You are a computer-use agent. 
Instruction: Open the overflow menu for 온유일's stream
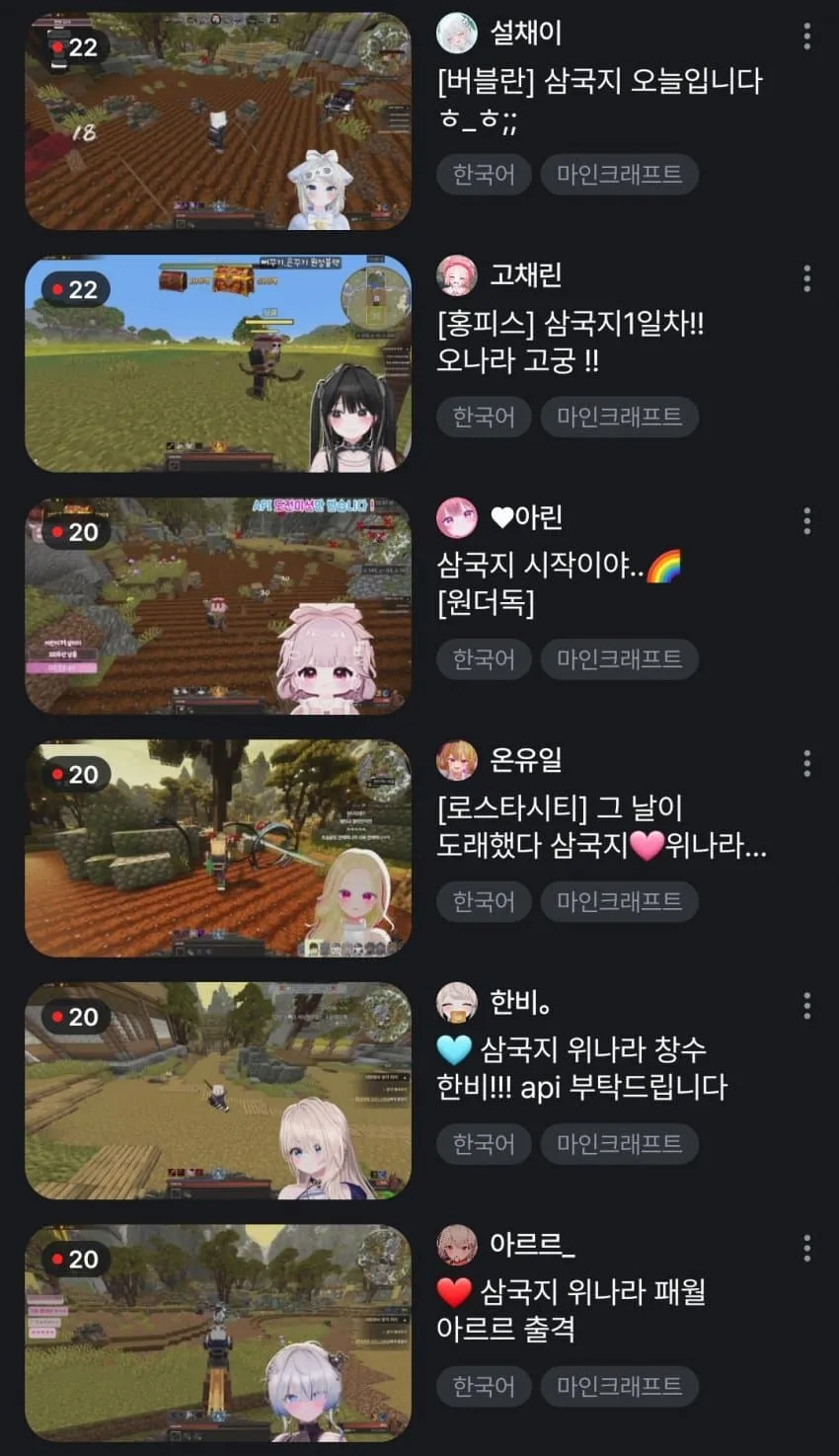807,763
